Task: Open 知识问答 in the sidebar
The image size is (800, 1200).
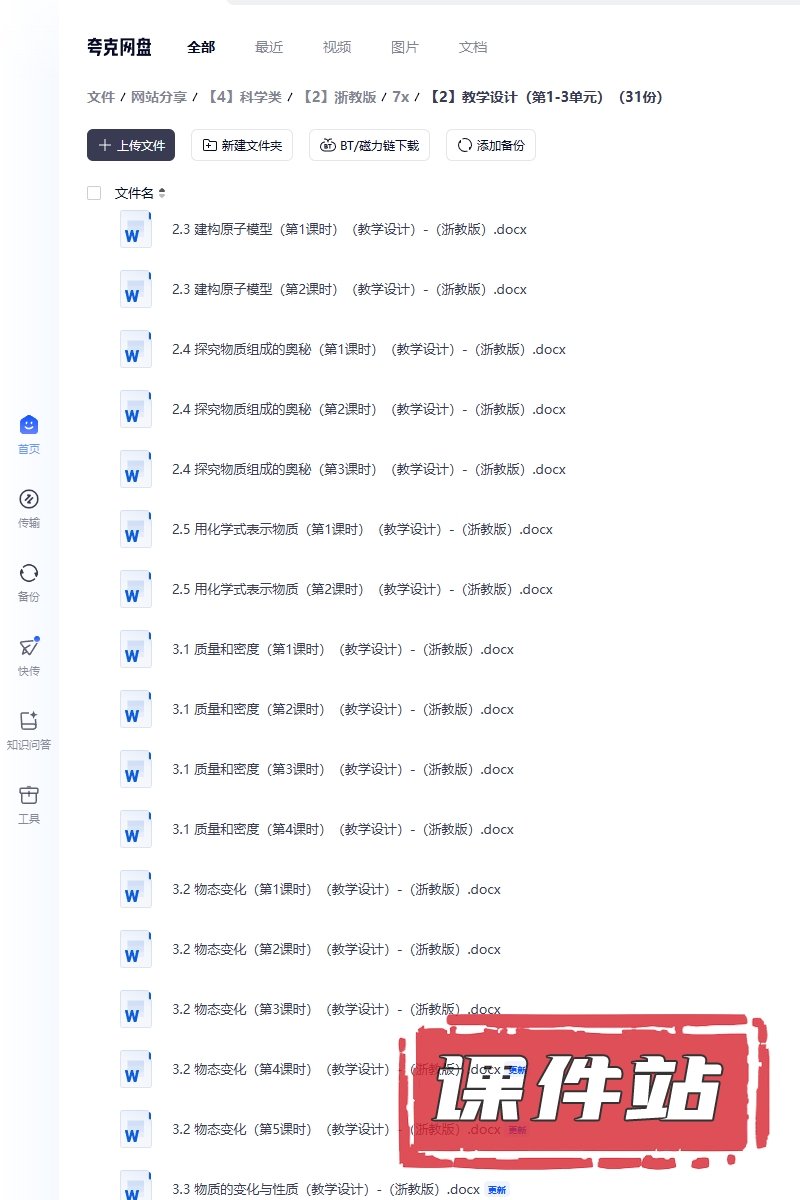Action: [x=29, y=730]
